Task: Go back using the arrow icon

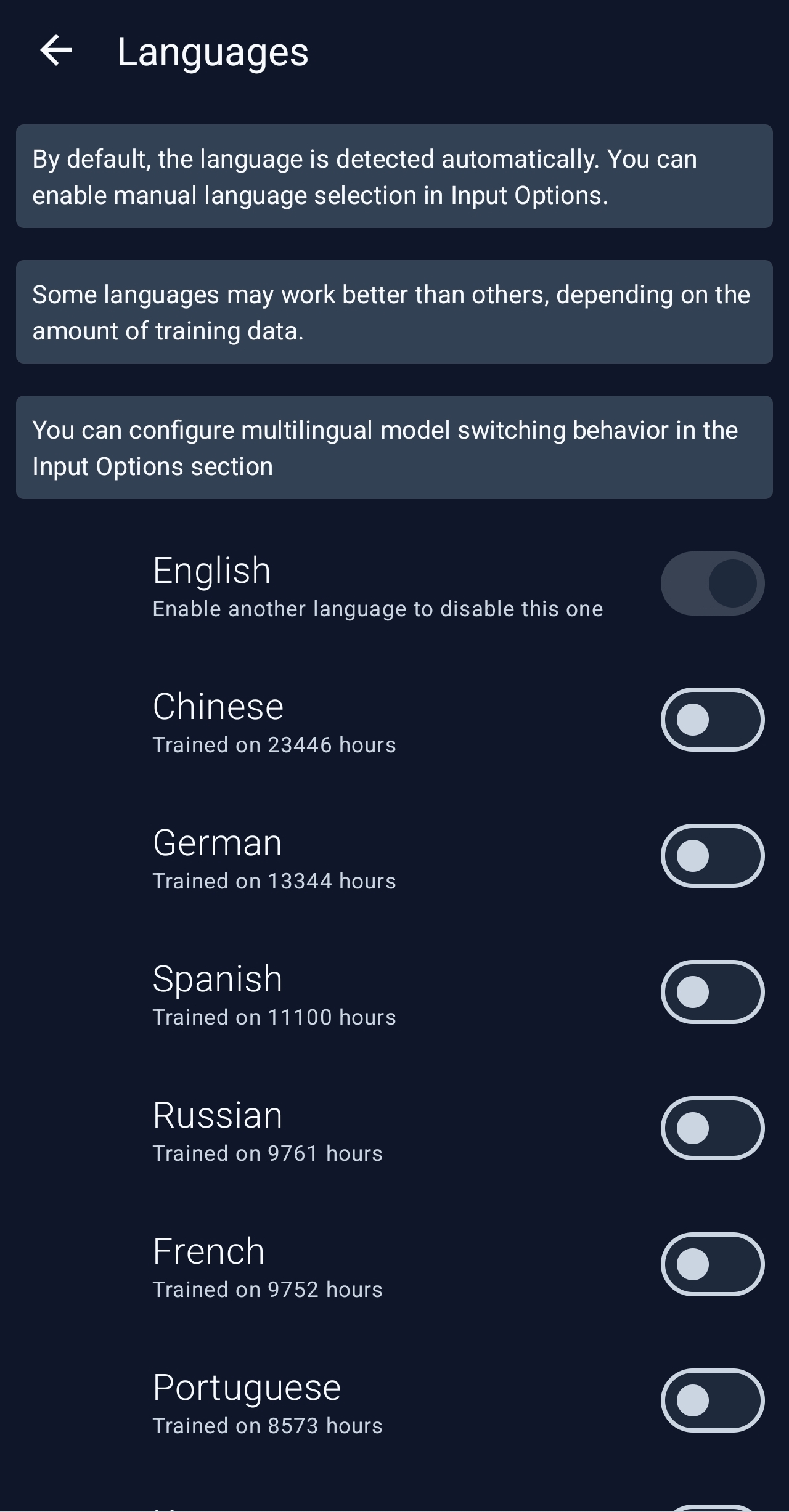Action: pos(56,51)
